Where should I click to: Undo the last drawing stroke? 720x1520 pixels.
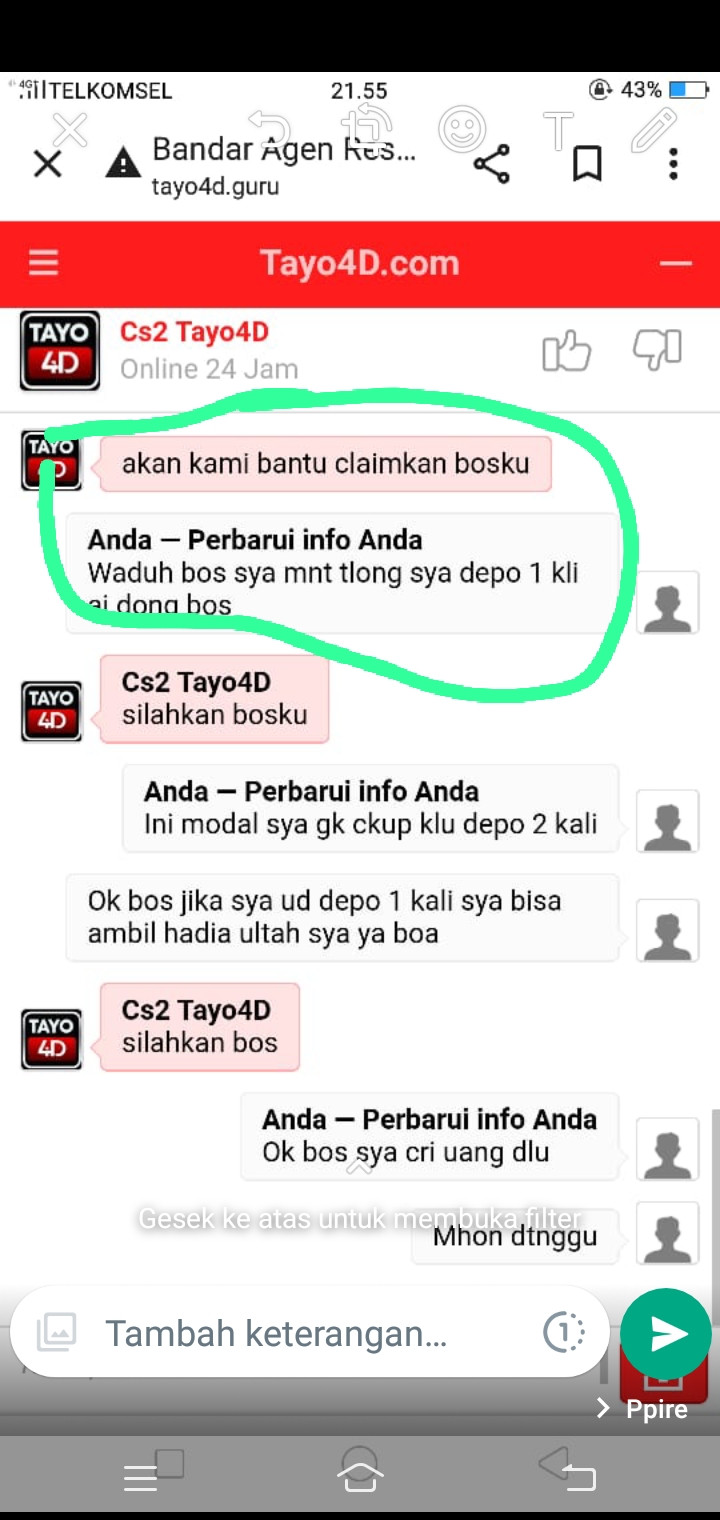[x=270, y=129]
